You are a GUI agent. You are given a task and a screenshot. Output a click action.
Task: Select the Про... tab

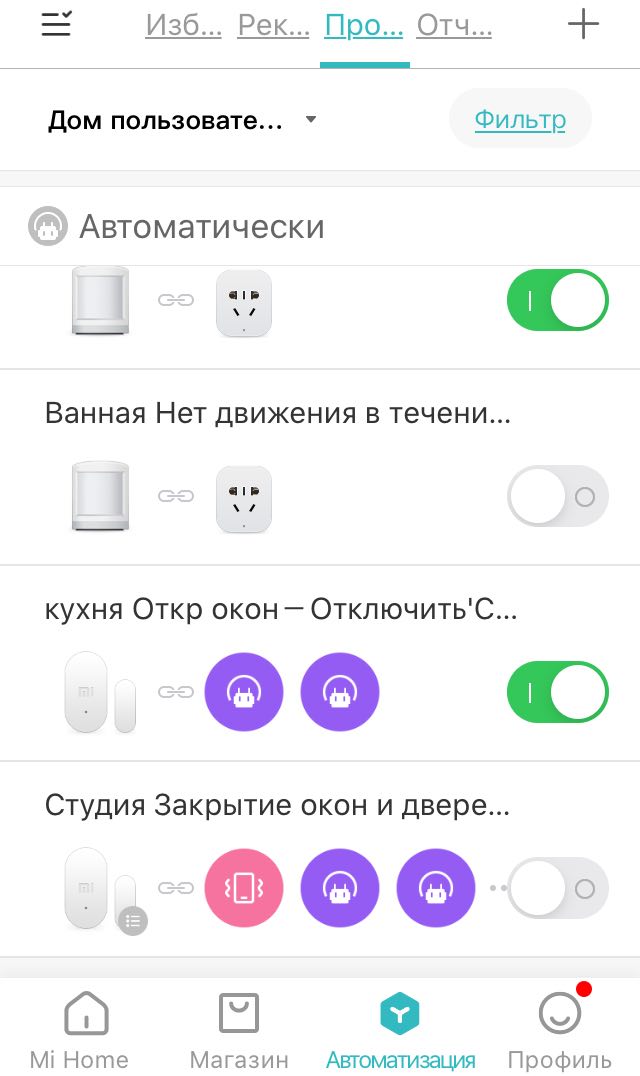coord(364,26)
